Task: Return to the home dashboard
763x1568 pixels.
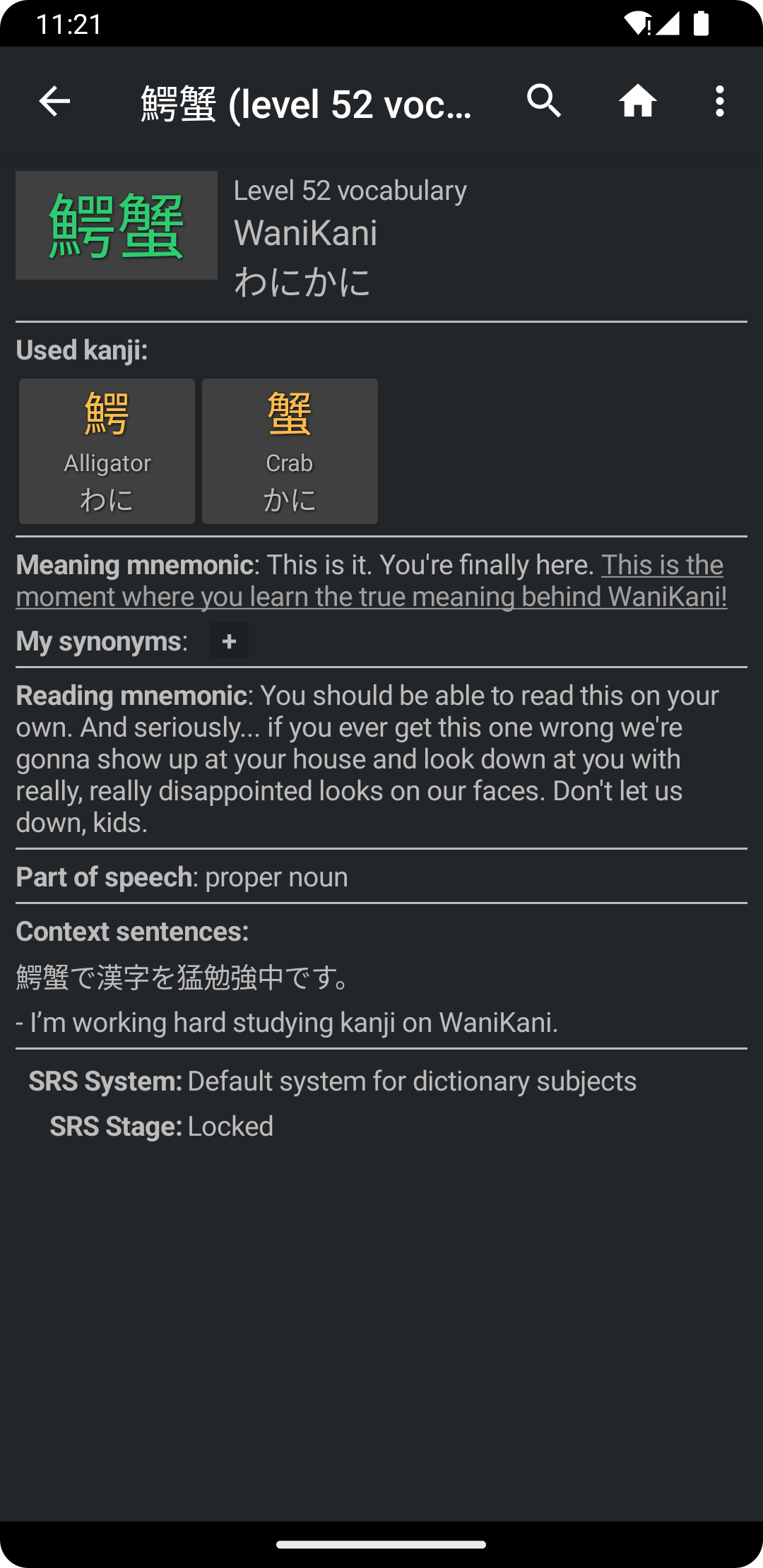Action: [x=637, y=102]
